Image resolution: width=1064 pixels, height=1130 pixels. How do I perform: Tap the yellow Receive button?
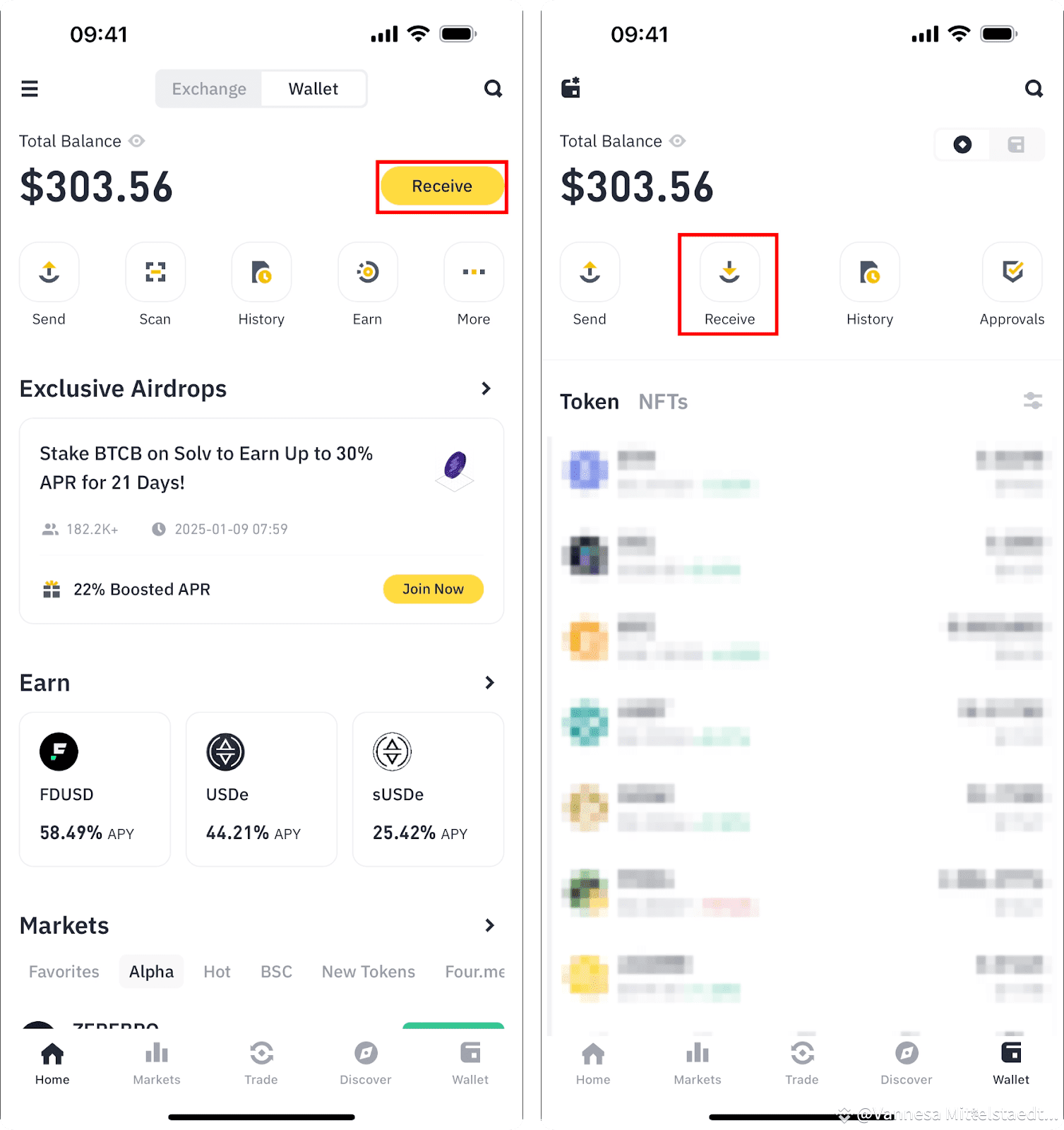point(441,186)
